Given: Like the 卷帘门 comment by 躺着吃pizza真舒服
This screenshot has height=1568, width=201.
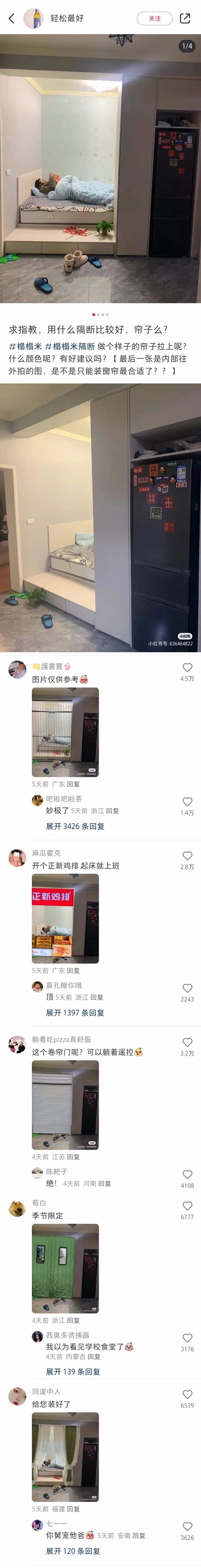Looking at the screenshot, I should [x=187, y=1042].
